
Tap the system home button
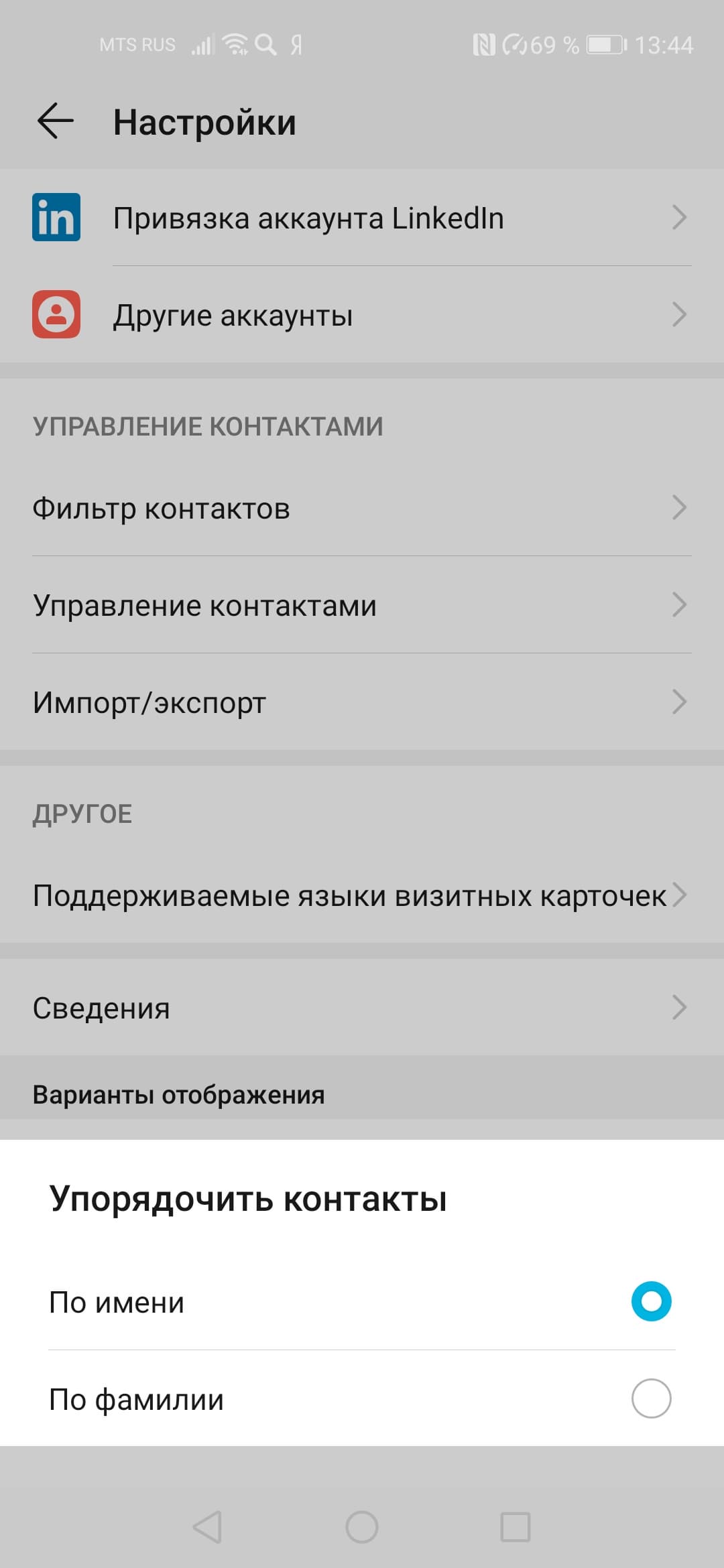362,1527
